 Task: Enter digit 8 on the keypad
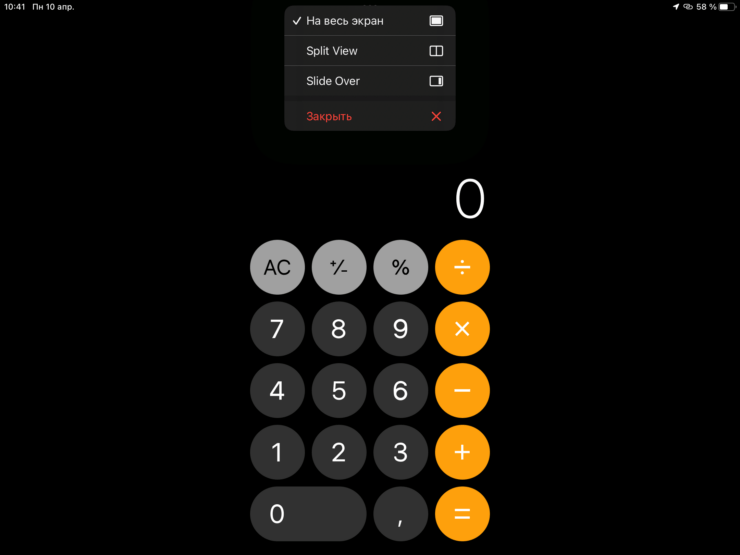[339, 329]
